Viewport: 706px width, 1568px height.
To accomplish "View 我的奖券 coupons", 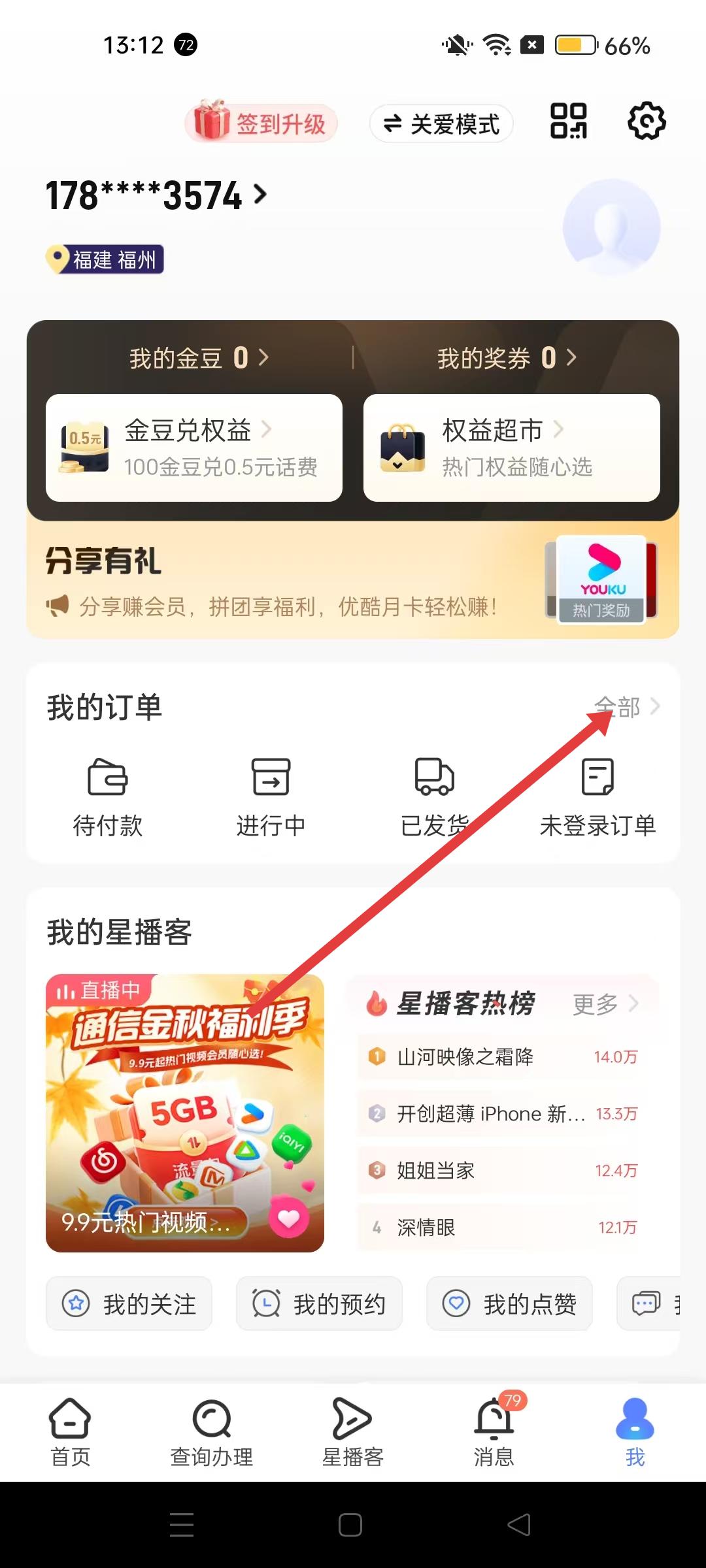I will [507, 357].
